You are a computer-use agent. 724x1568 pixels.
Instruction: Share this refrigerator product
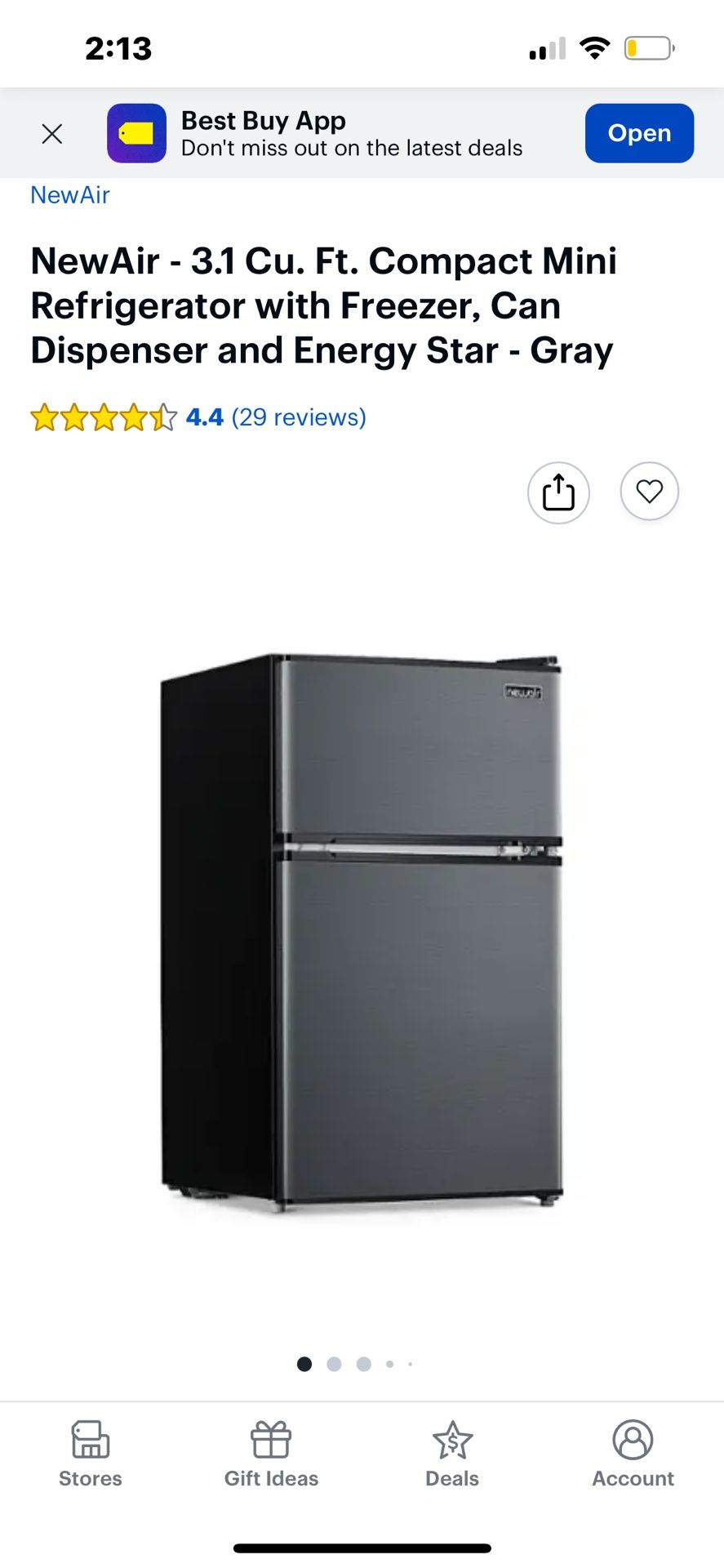coord(558,492)
